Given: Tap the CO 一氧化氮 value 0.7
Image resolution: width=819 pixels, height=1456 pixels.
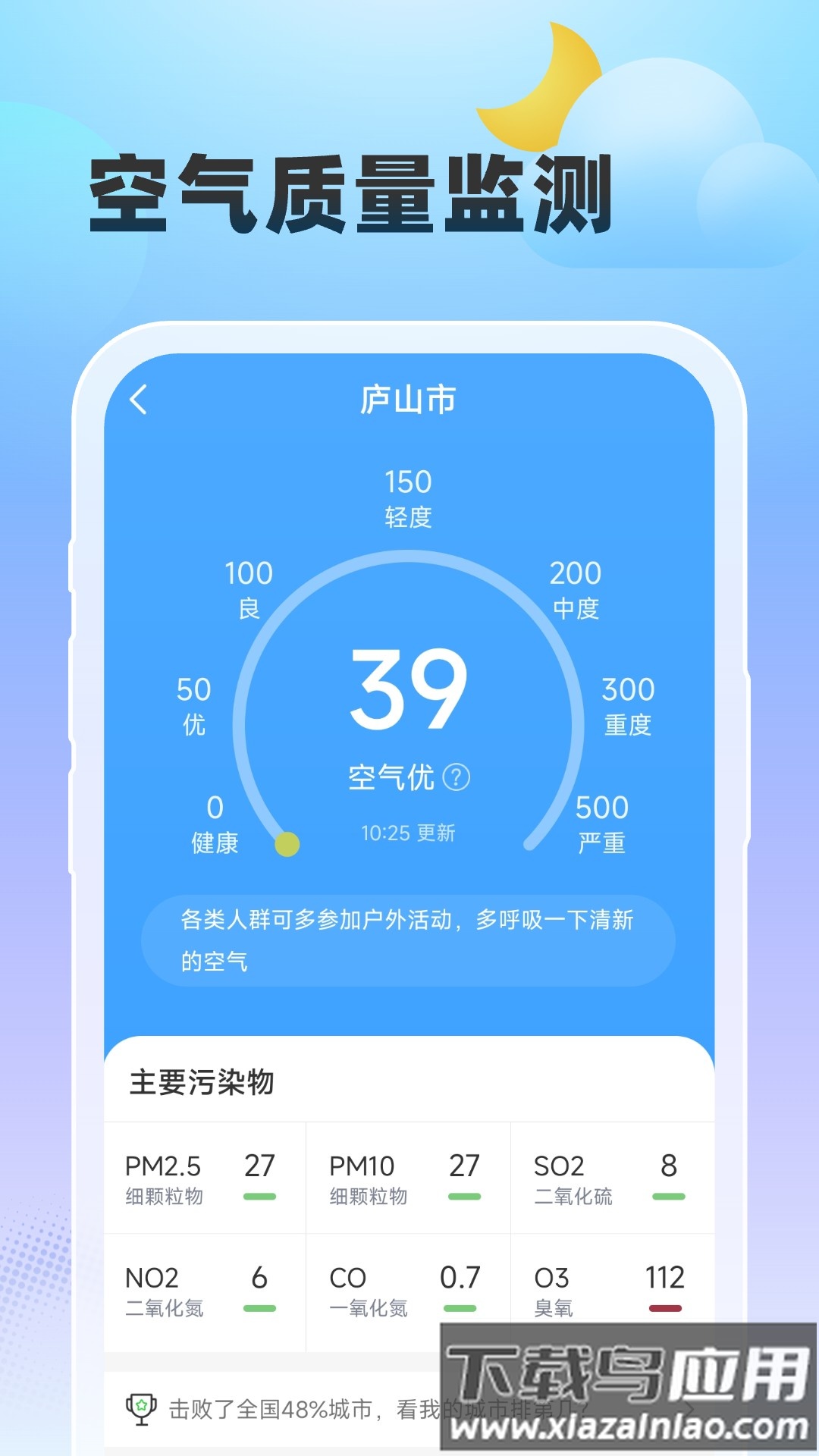Looking at the screenshot, I should pos(460,1278).
